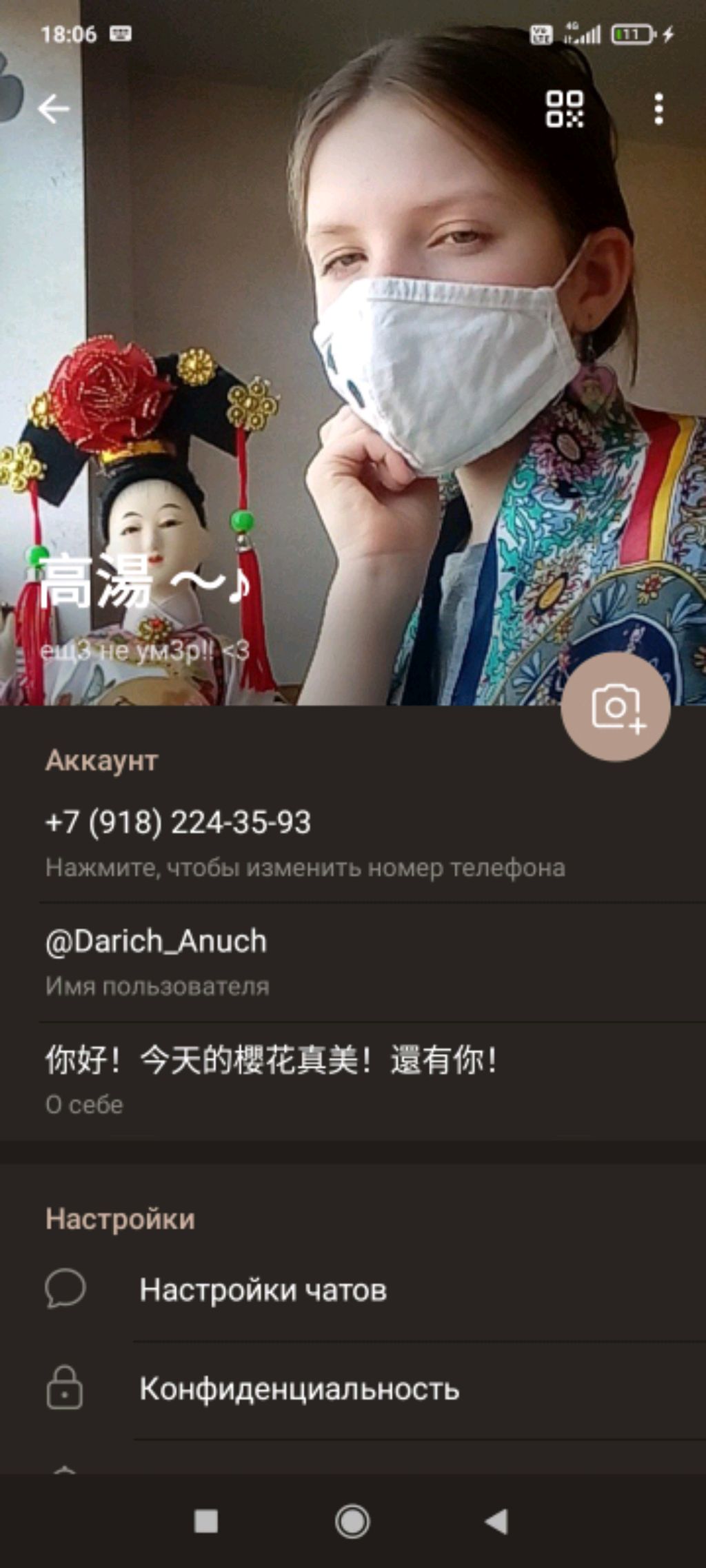706x1568 pixels.
Task: Open the QR code icon
Action: pos(564,109)
